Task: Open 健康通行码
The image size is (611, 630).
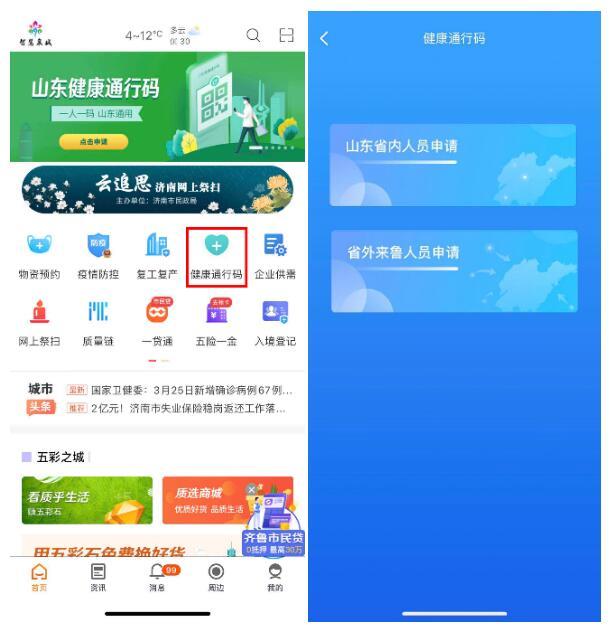Action: (216, 254)
